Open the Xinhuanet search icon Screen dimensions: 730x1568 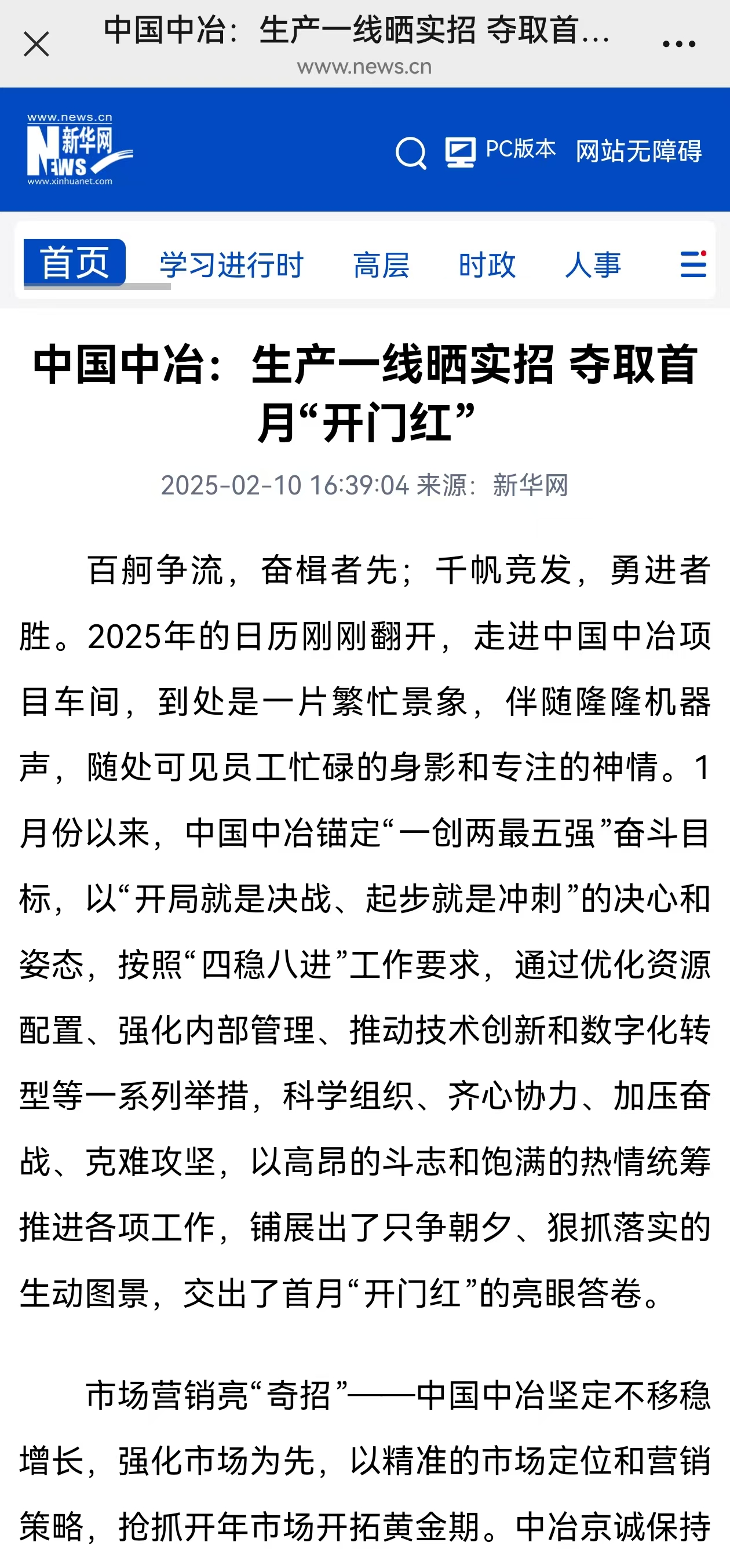tap(411, 152)
